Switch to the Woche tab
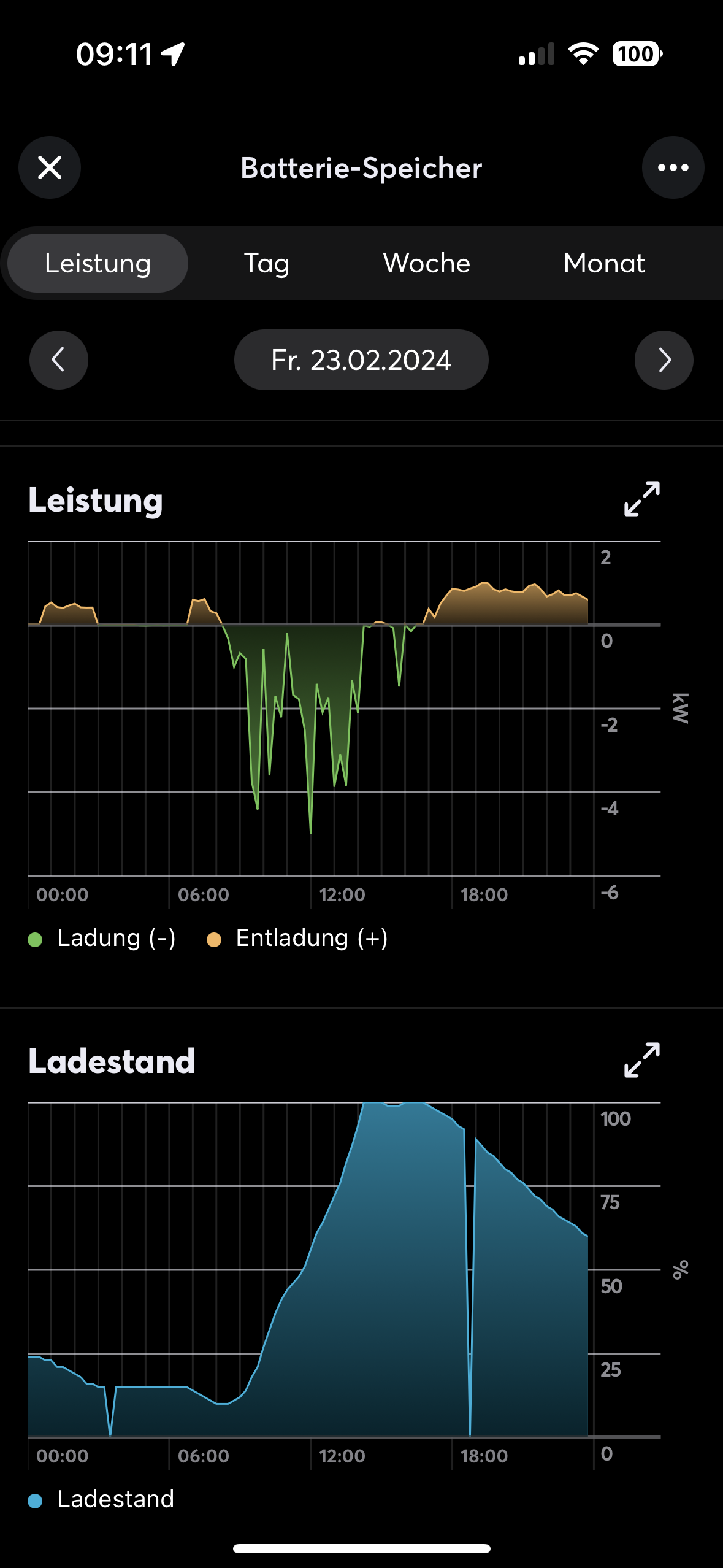This screenshot has width=723, height=1568. (426, 263)
